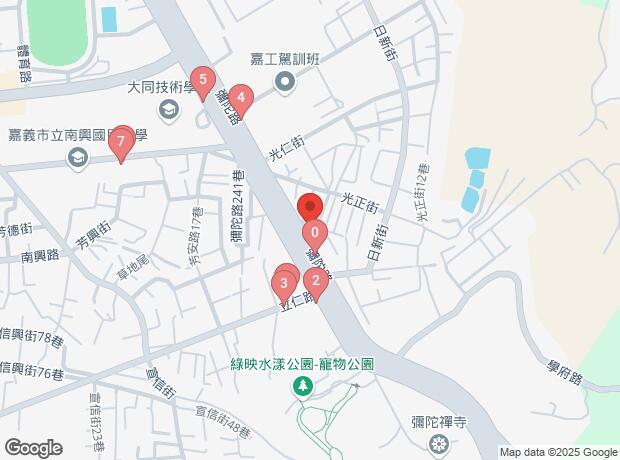Open the 綠映水漾公園 park icon
620x460 pixels.
point(303,385)
